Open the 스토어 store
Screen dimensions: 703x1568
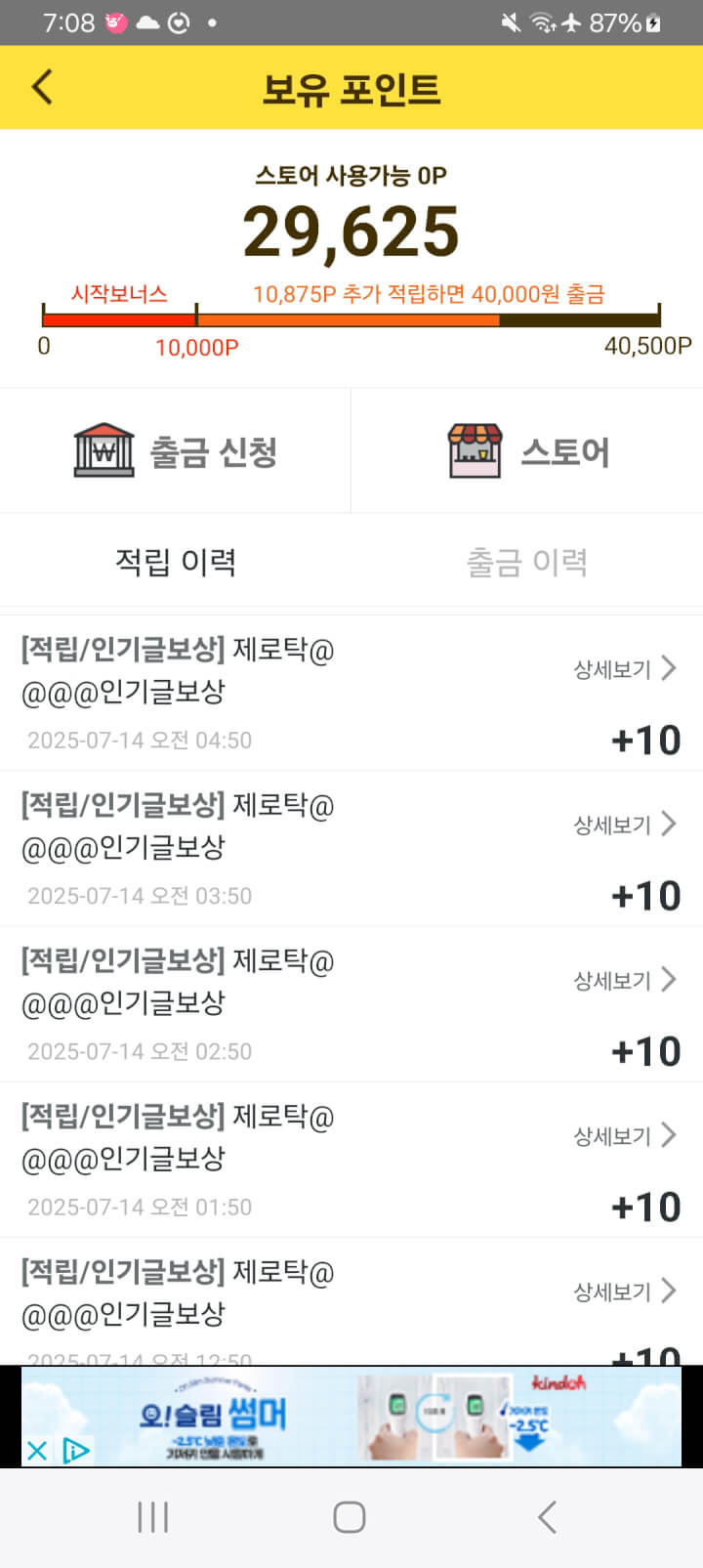point(527,450)
